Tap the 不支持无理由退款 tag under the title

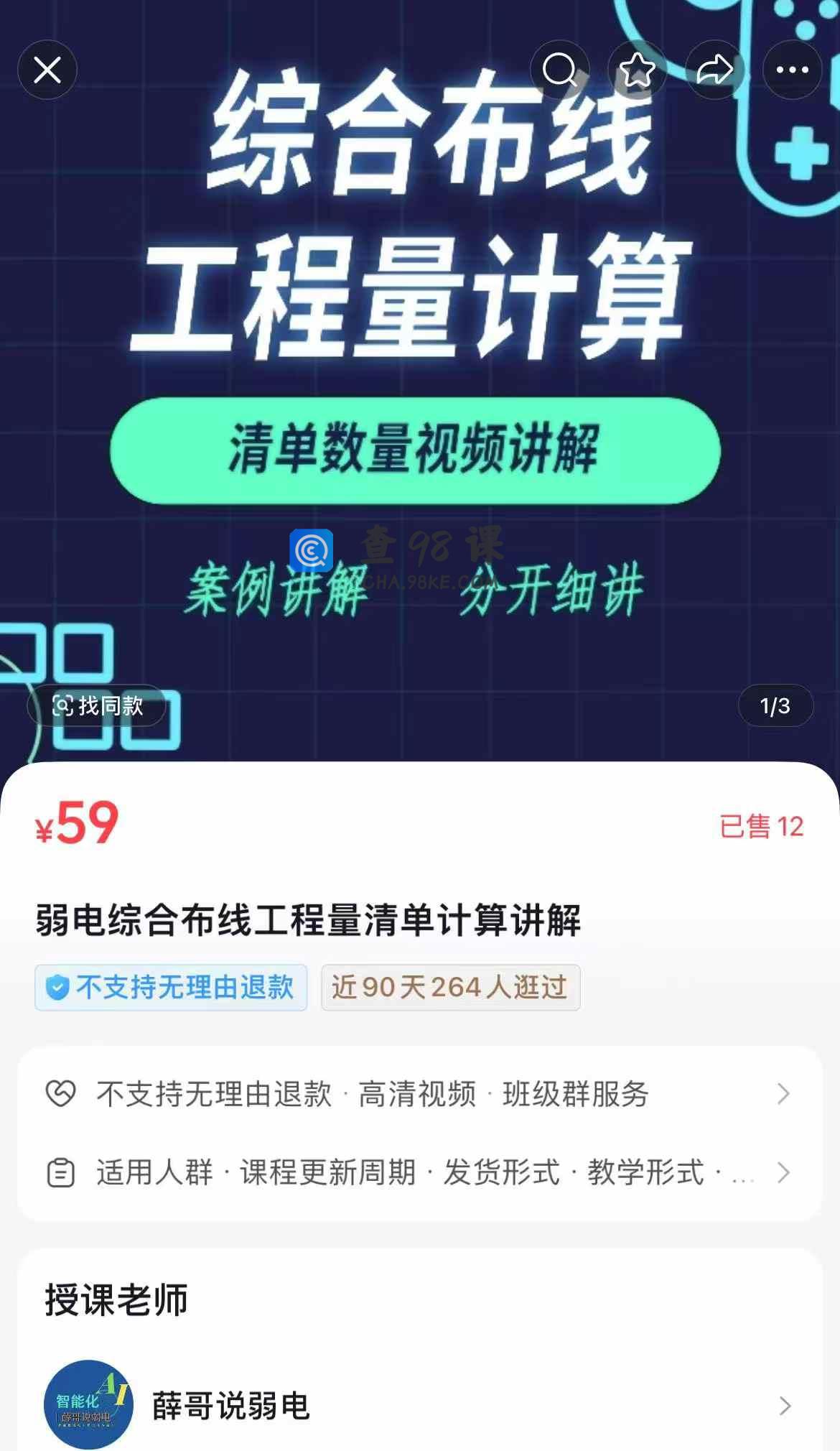coord(171,987)
